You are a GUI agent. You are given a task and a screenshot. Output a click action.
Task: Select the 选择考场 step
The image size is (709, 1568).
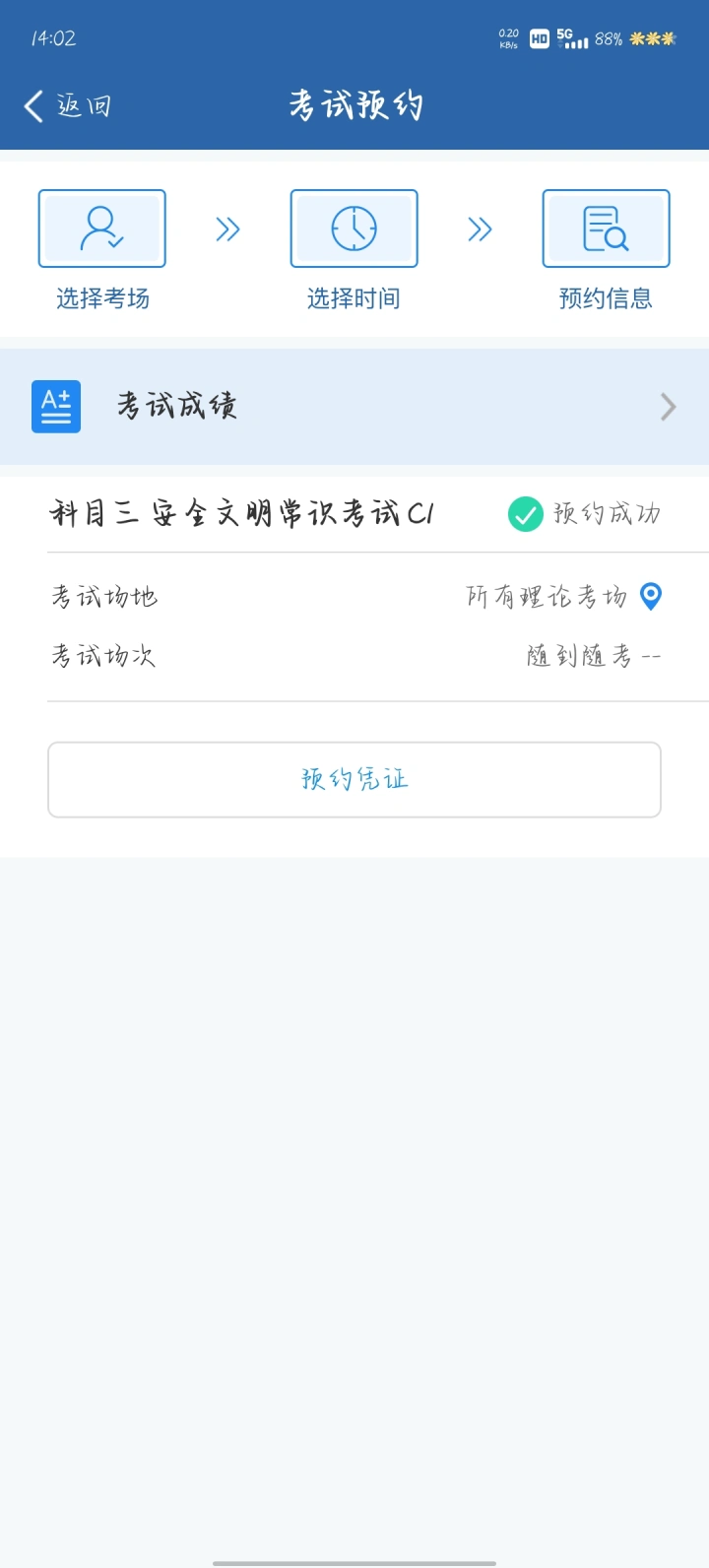[x=102, y=250]
